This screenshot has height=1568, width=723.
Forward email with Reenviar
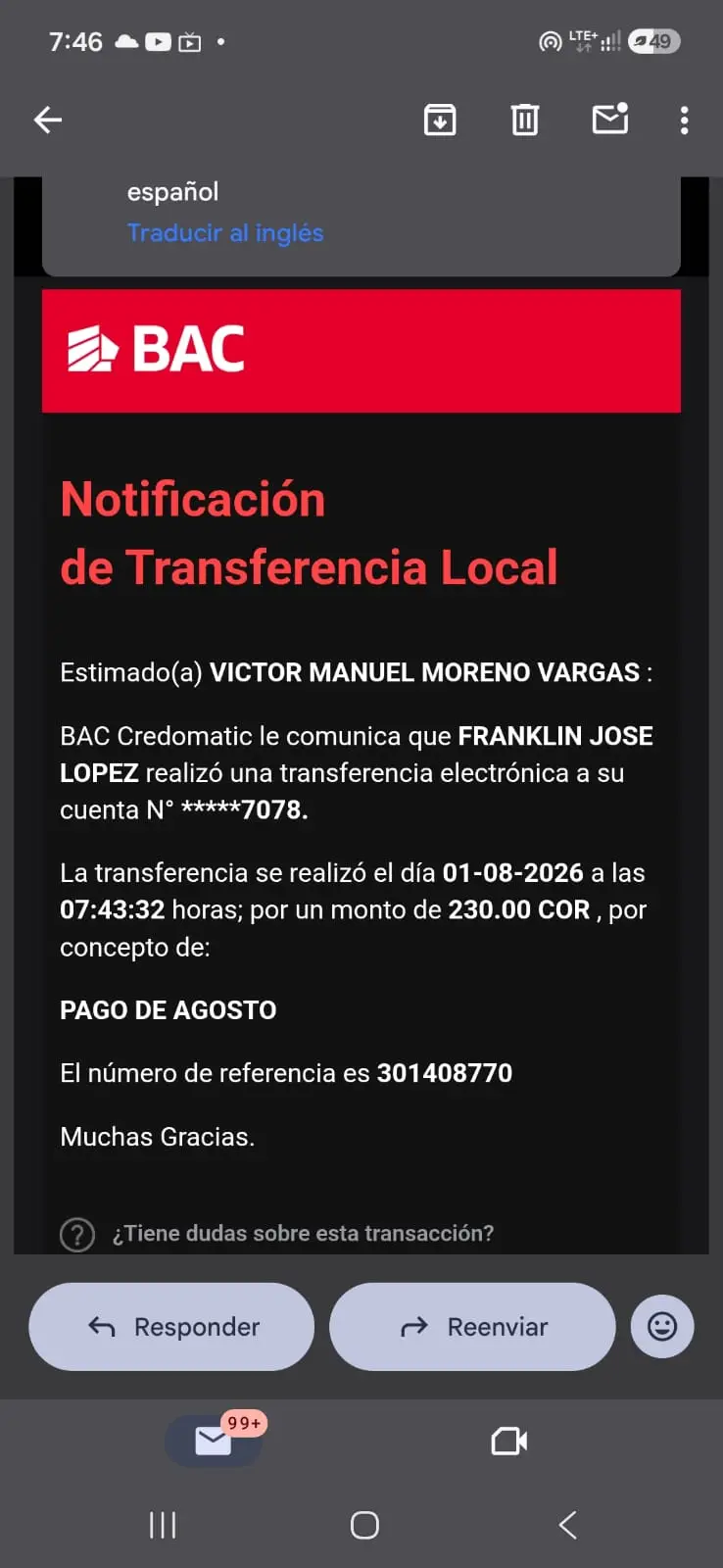[x=472, y=1327]
